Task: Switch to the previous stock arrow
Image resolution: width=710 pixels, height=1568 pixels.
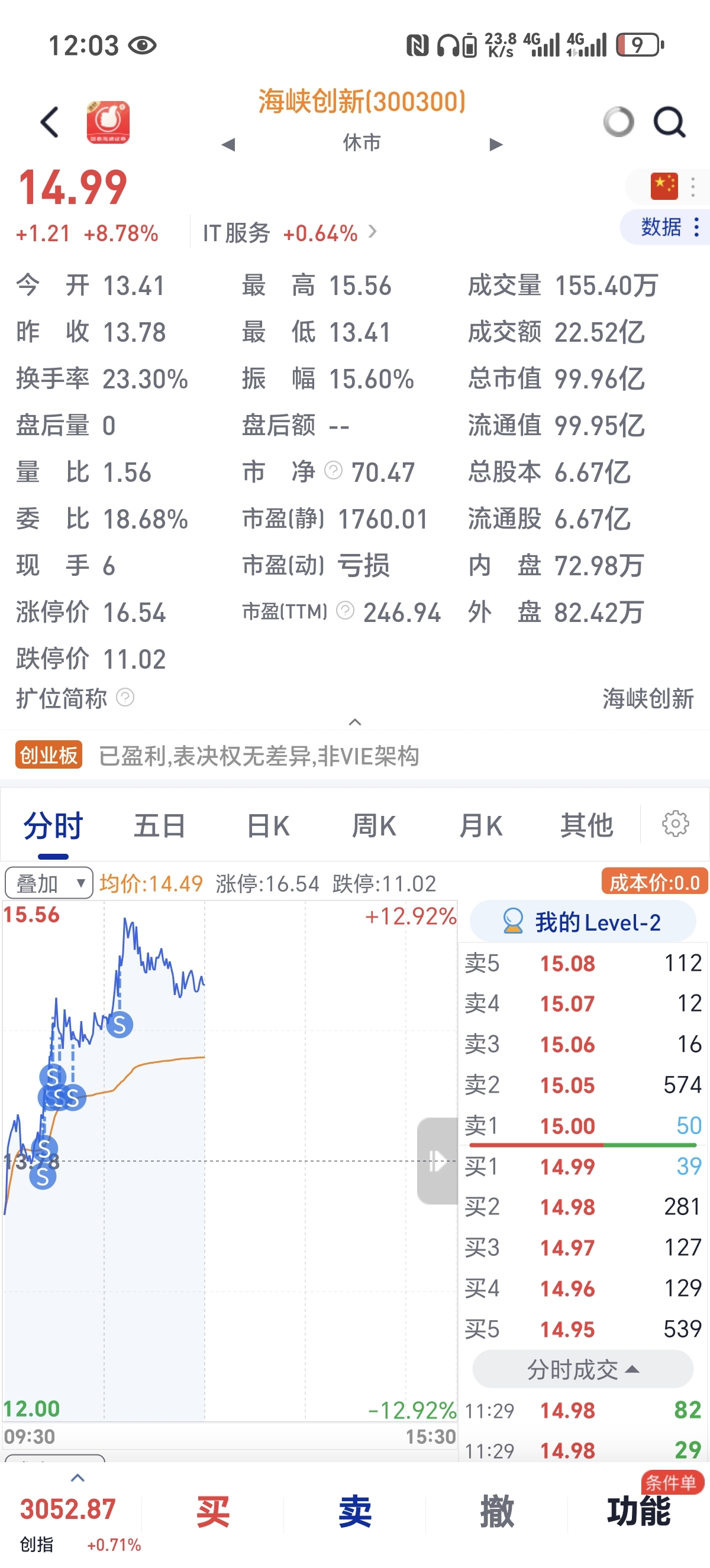Action: 228,145
